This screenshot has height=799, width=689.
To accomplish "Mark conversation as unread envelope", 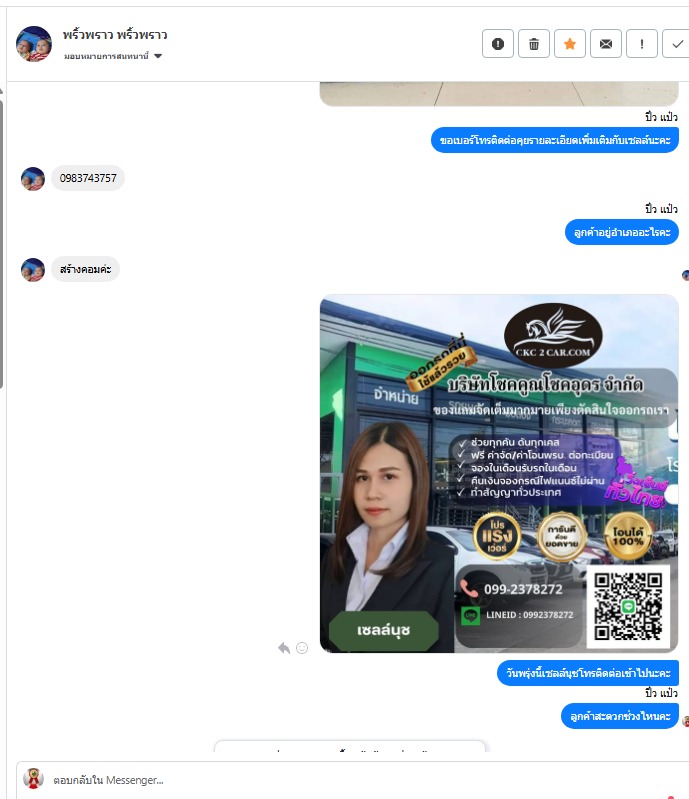I will pos(605,44).
